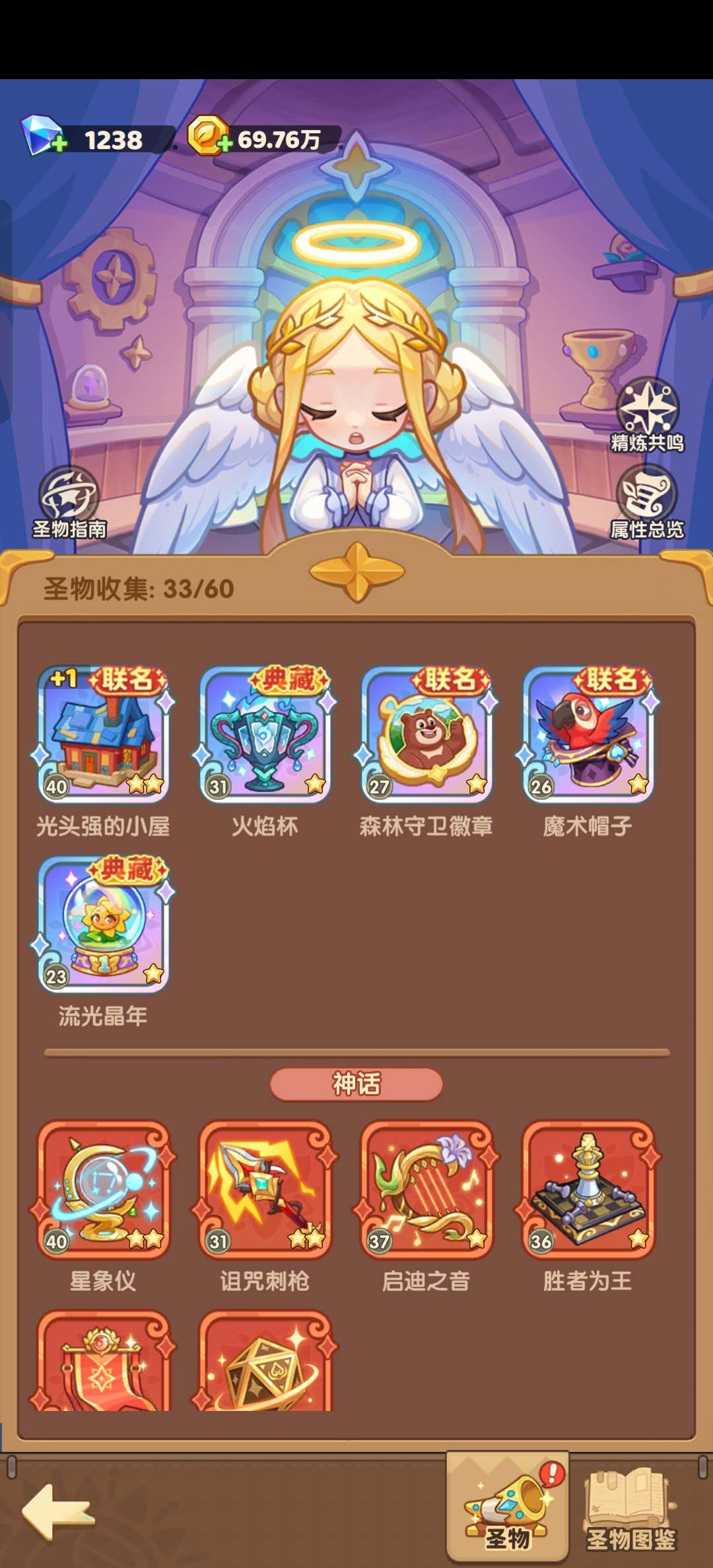Select the 诅咒刺枪 relic
Image resolution: width=713 pixels, height=1568 pixels.
[265, 1189]
